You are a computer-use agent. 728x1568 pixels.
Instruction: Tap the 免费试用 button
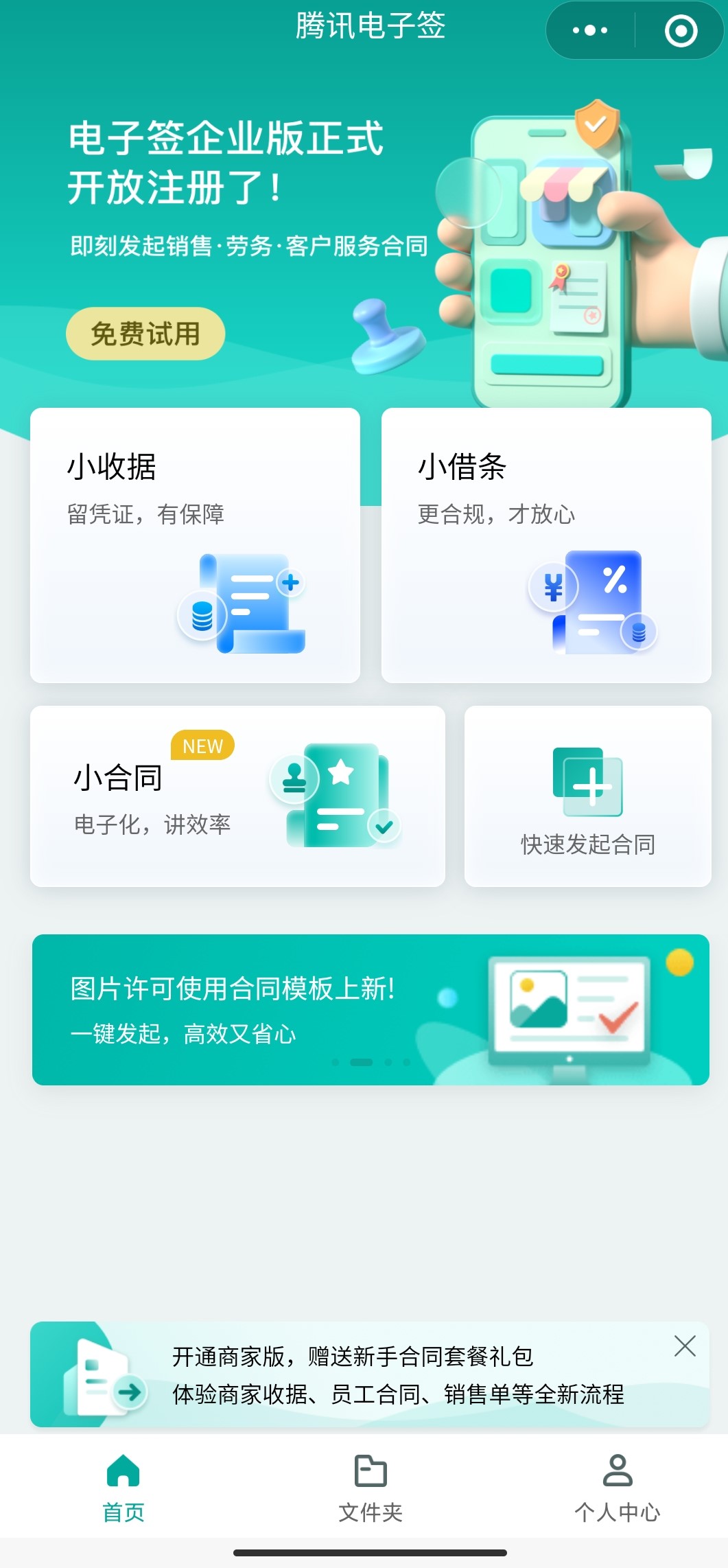[145, 334]
